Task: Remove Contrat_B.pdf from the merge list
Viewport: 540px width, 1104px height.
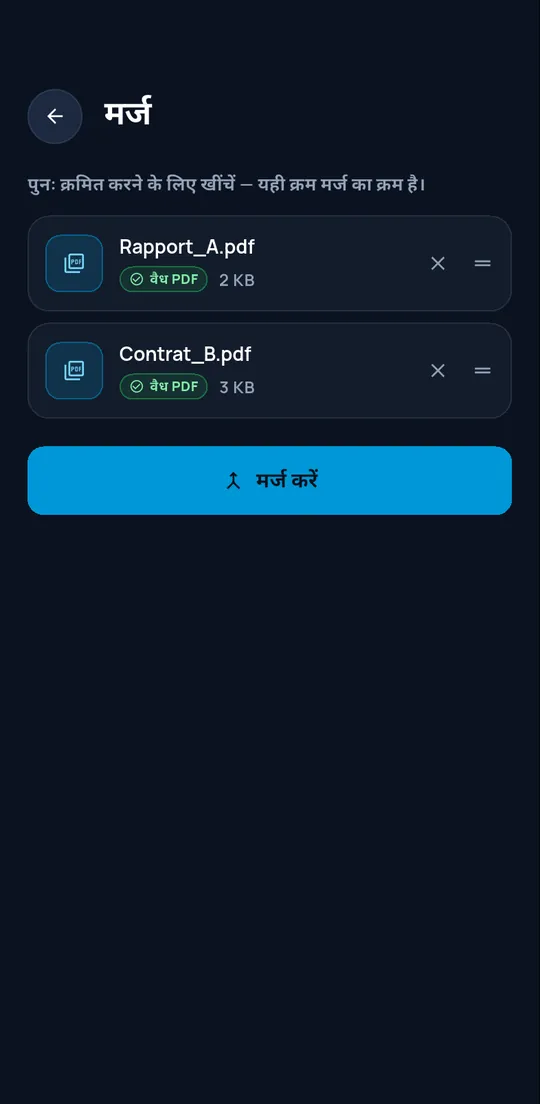Action: click(x=438, y=370)
